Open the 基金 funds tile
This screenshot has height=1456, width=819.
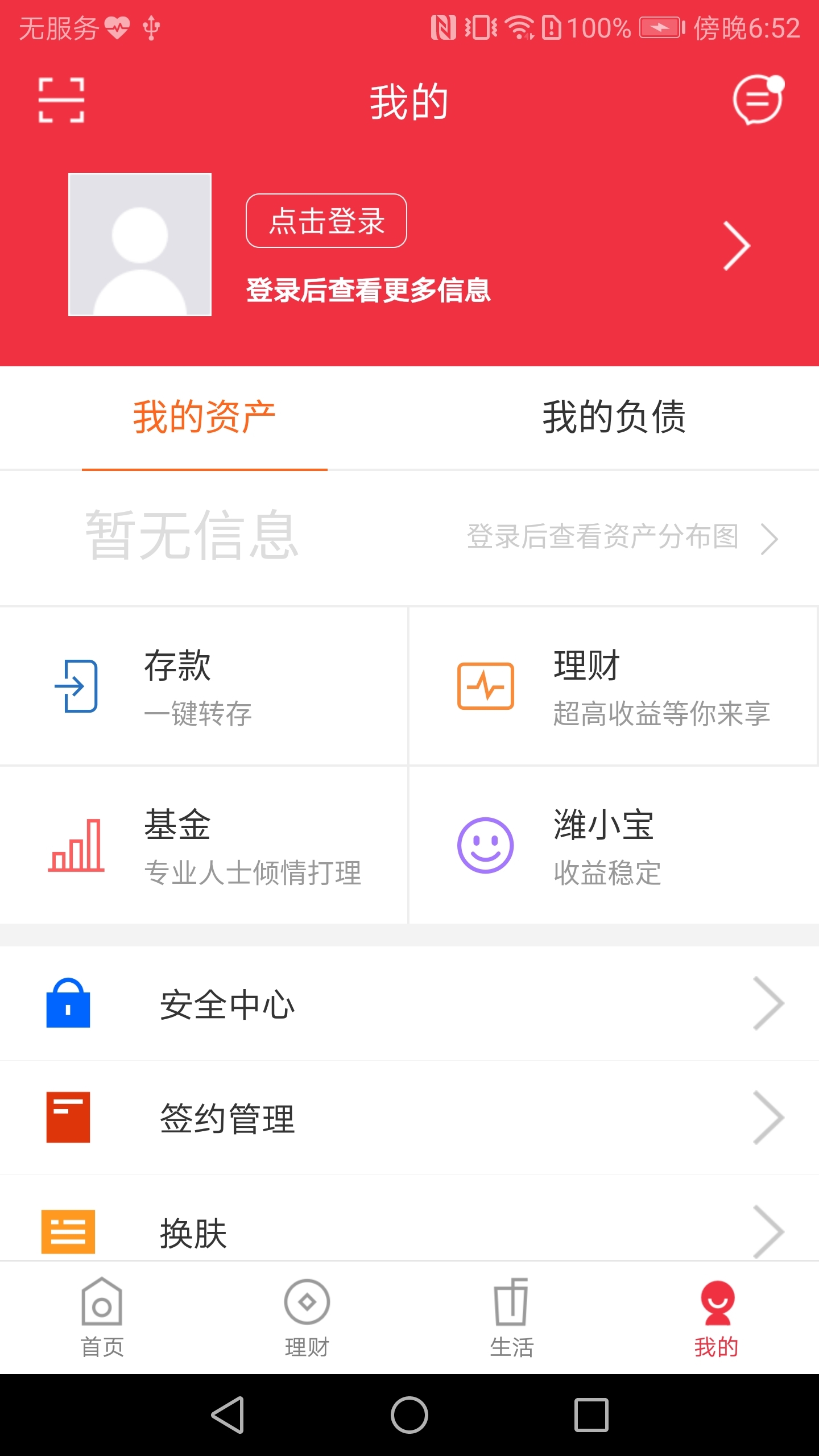[204, 846]
